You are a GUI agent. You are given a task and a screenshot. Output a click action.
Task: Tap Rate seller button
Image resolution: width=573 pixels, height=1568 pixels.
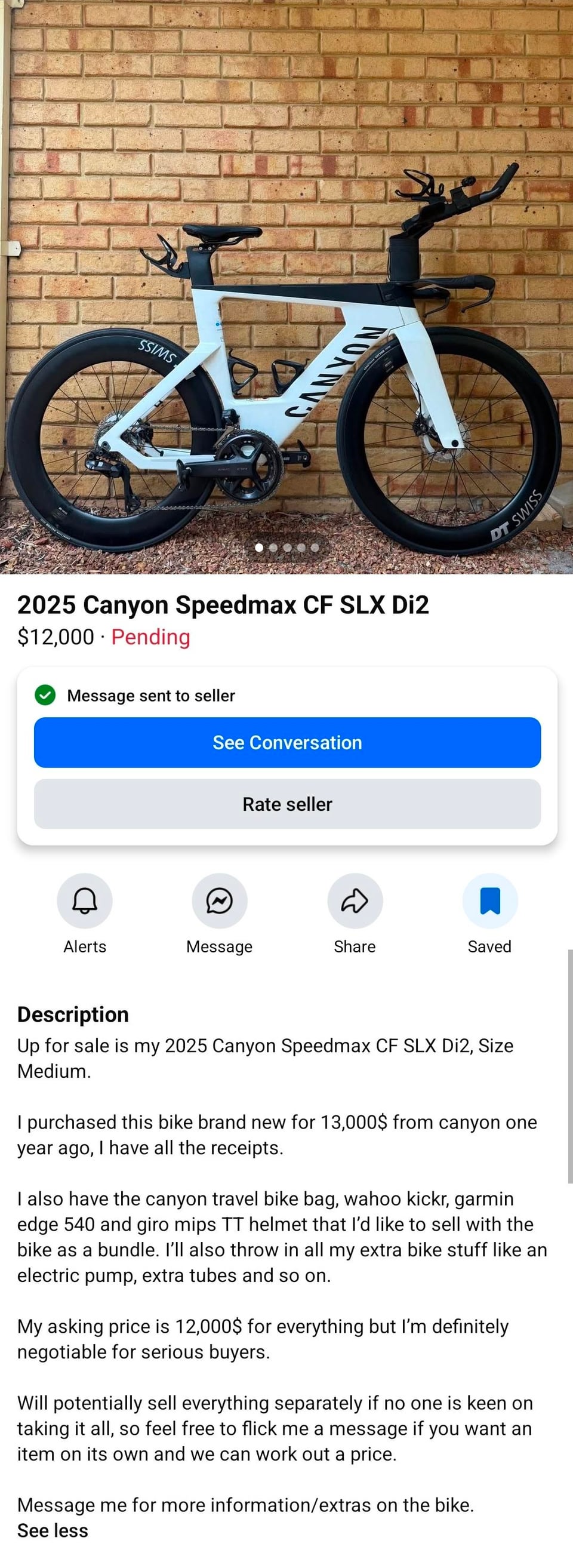pyautogui.click(x=287, y=804)
